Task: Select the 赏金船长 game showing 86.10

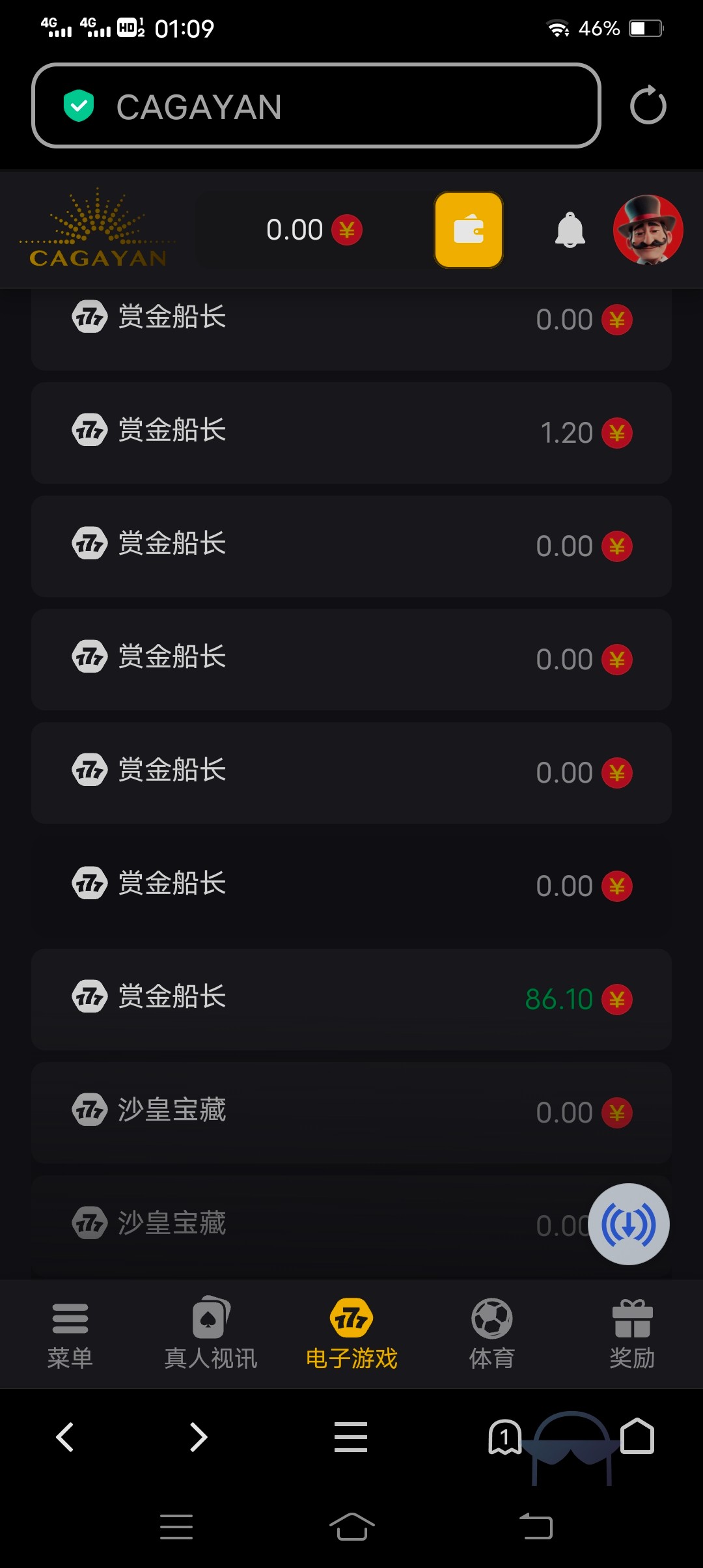Action: (351, 998)
